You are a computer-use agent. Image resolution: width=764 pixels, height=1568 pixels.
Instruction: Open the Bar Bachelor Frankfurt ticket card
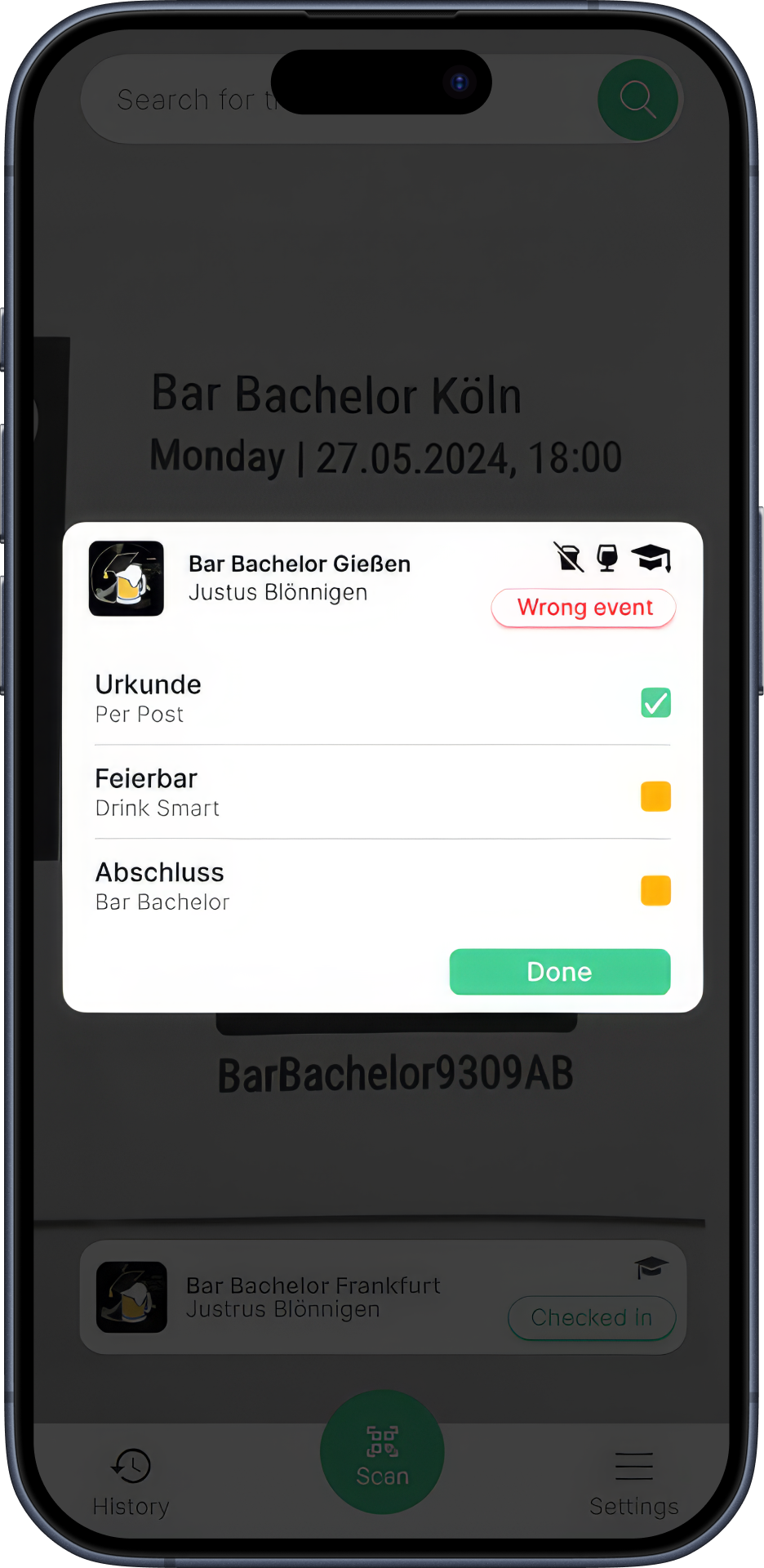click(326, 1297)
